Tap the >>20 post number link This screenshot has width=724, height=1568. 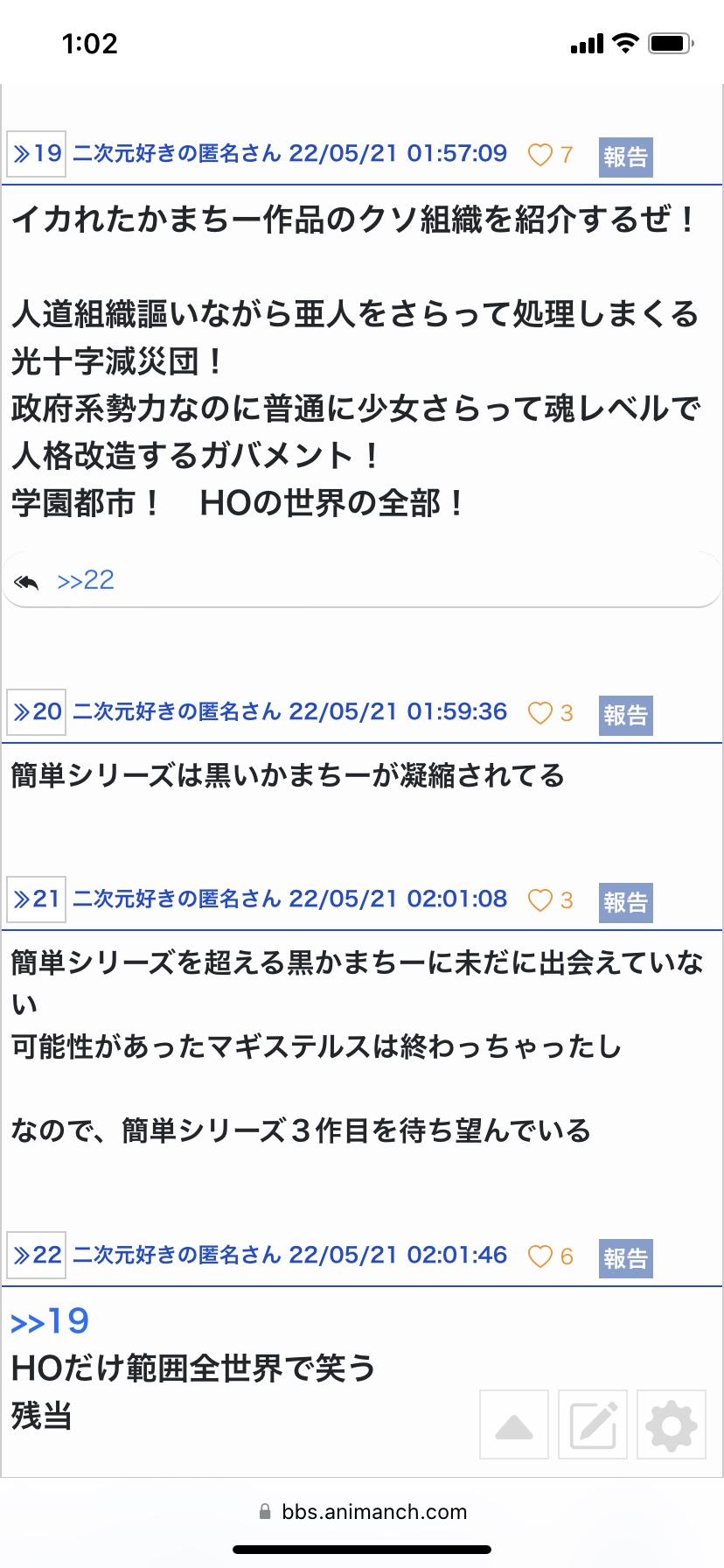point(37,712)
